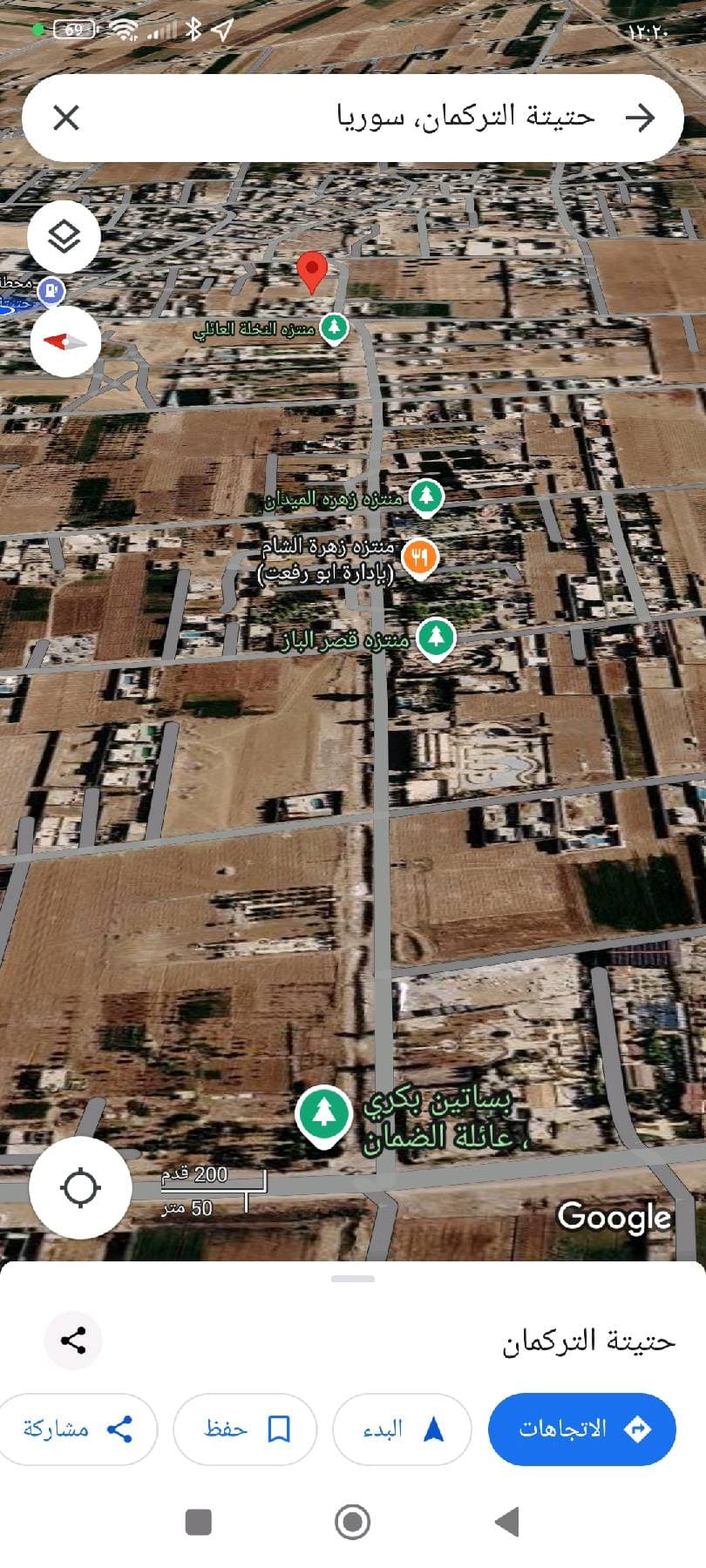Go to the system home screen
706x1568 pixels.
(x=353, y=1522)
